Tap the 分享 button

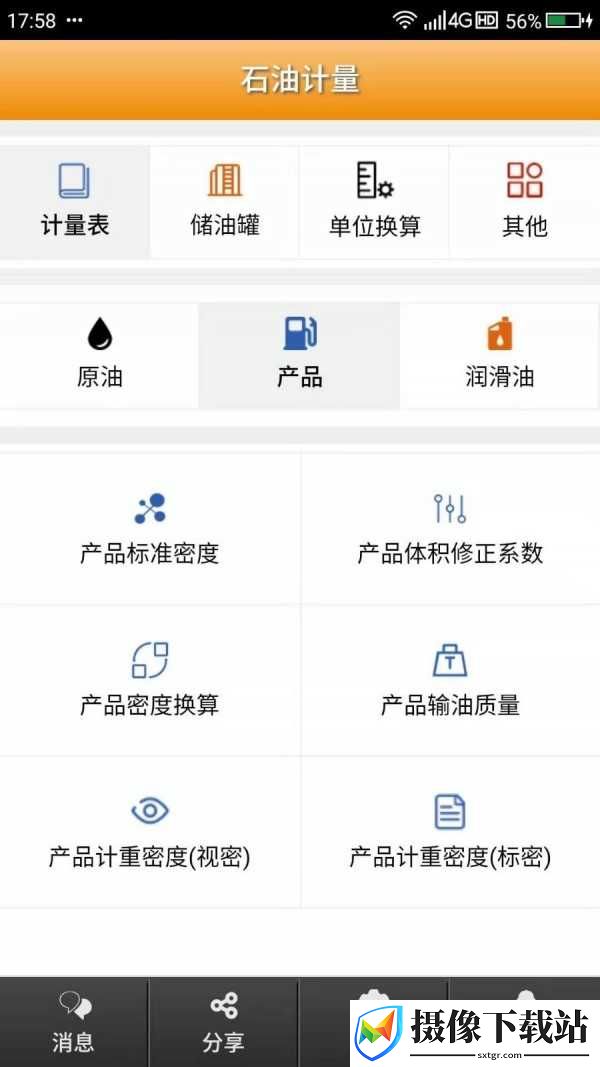223,1022
